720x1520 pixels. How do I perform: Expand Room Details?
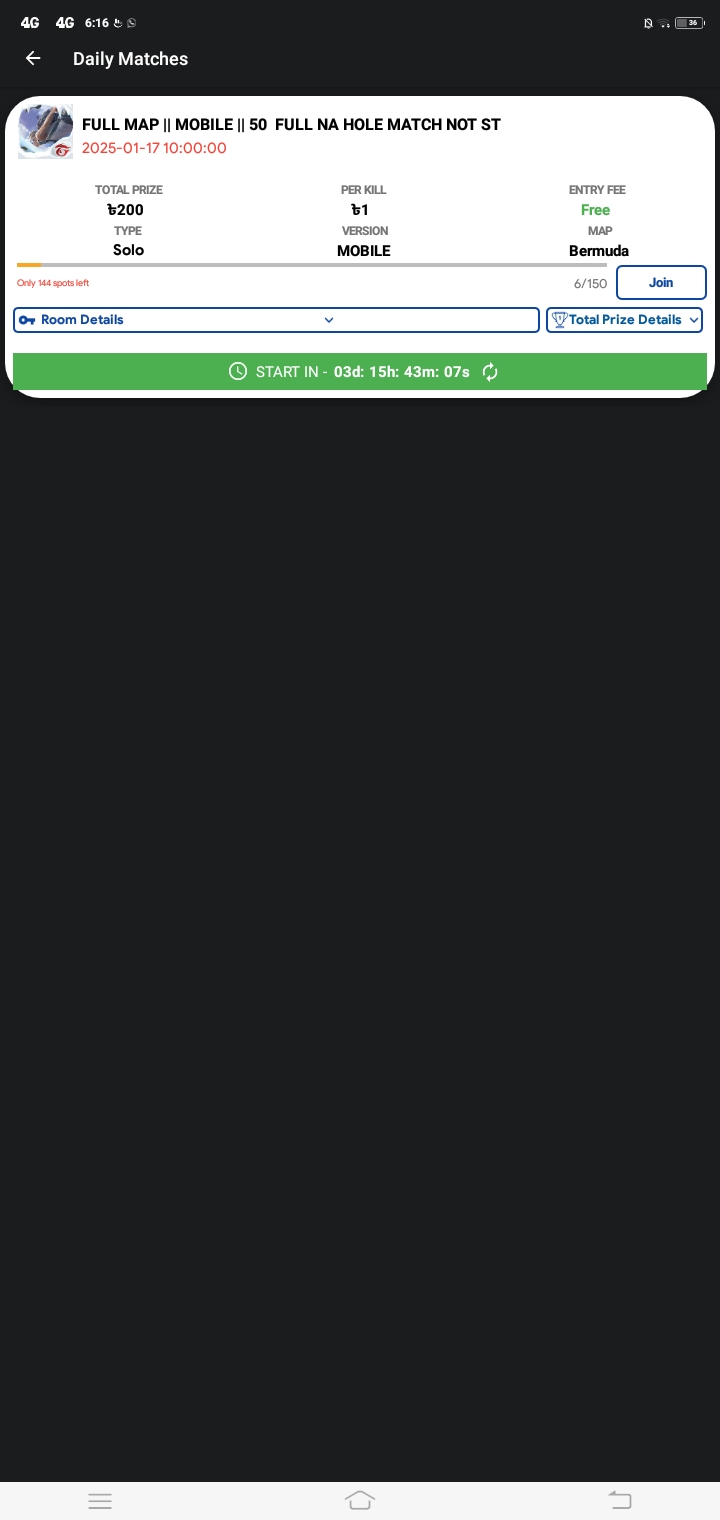coord(276,320)
